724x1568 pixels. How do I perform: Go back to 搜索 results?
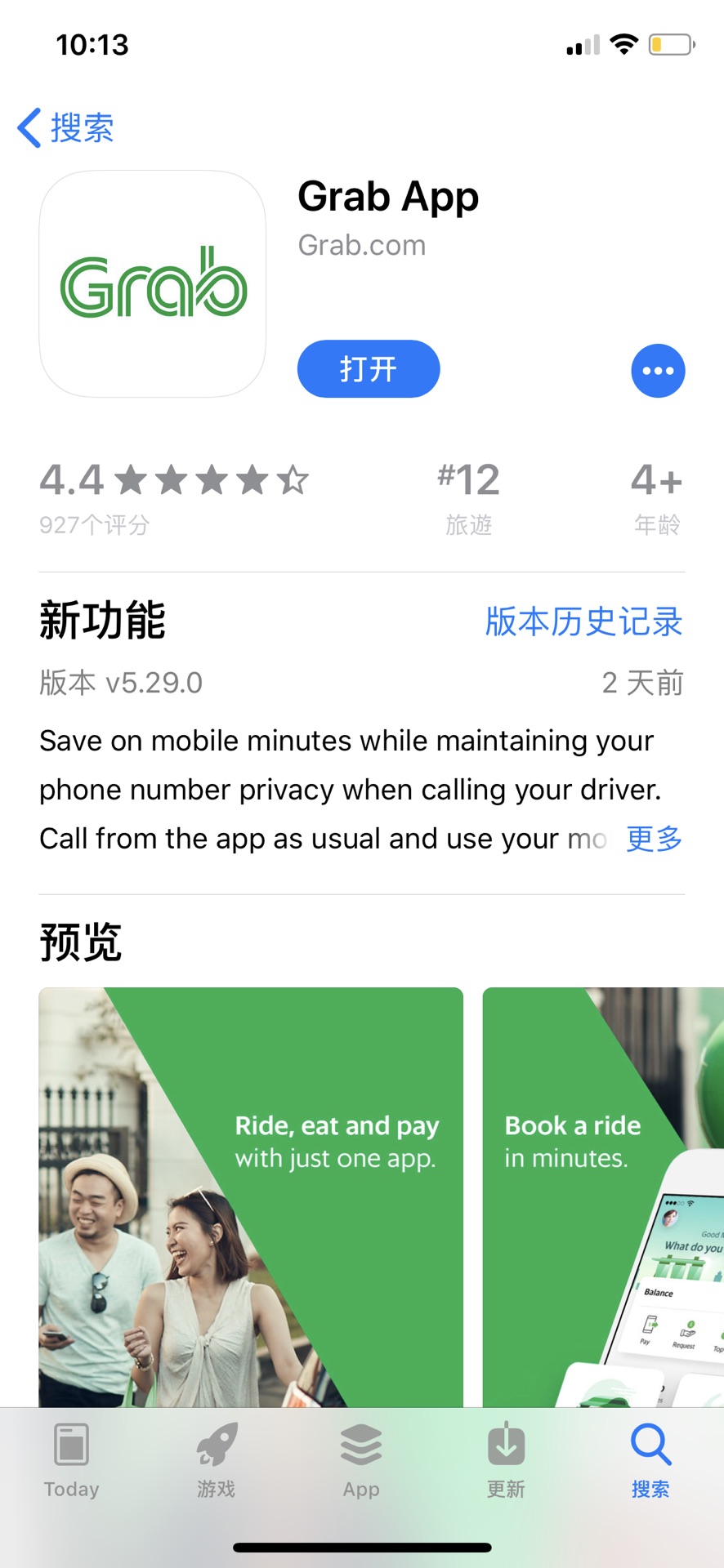pyautogui.click(x=65, y=128)
